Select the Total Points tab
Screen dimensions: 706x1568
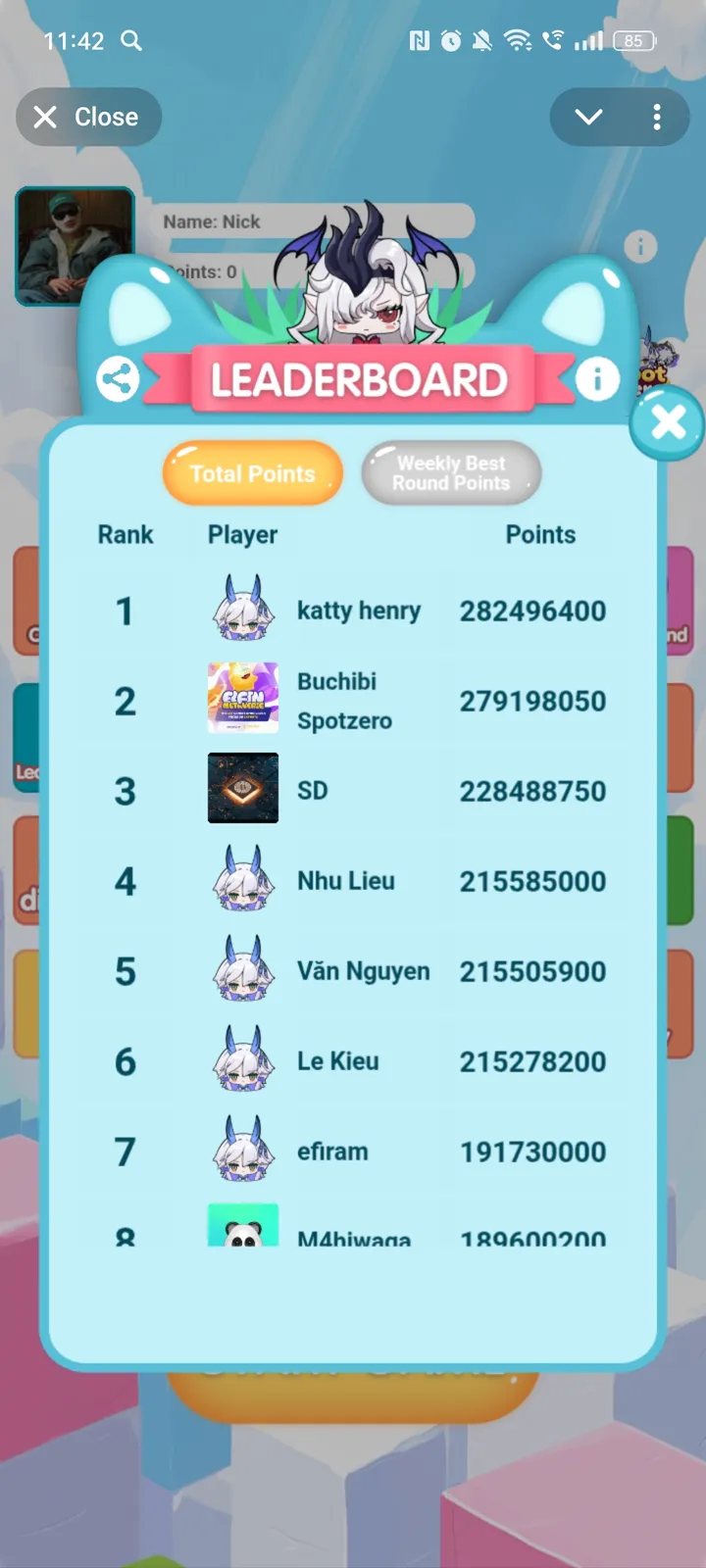tap(253, 473)
